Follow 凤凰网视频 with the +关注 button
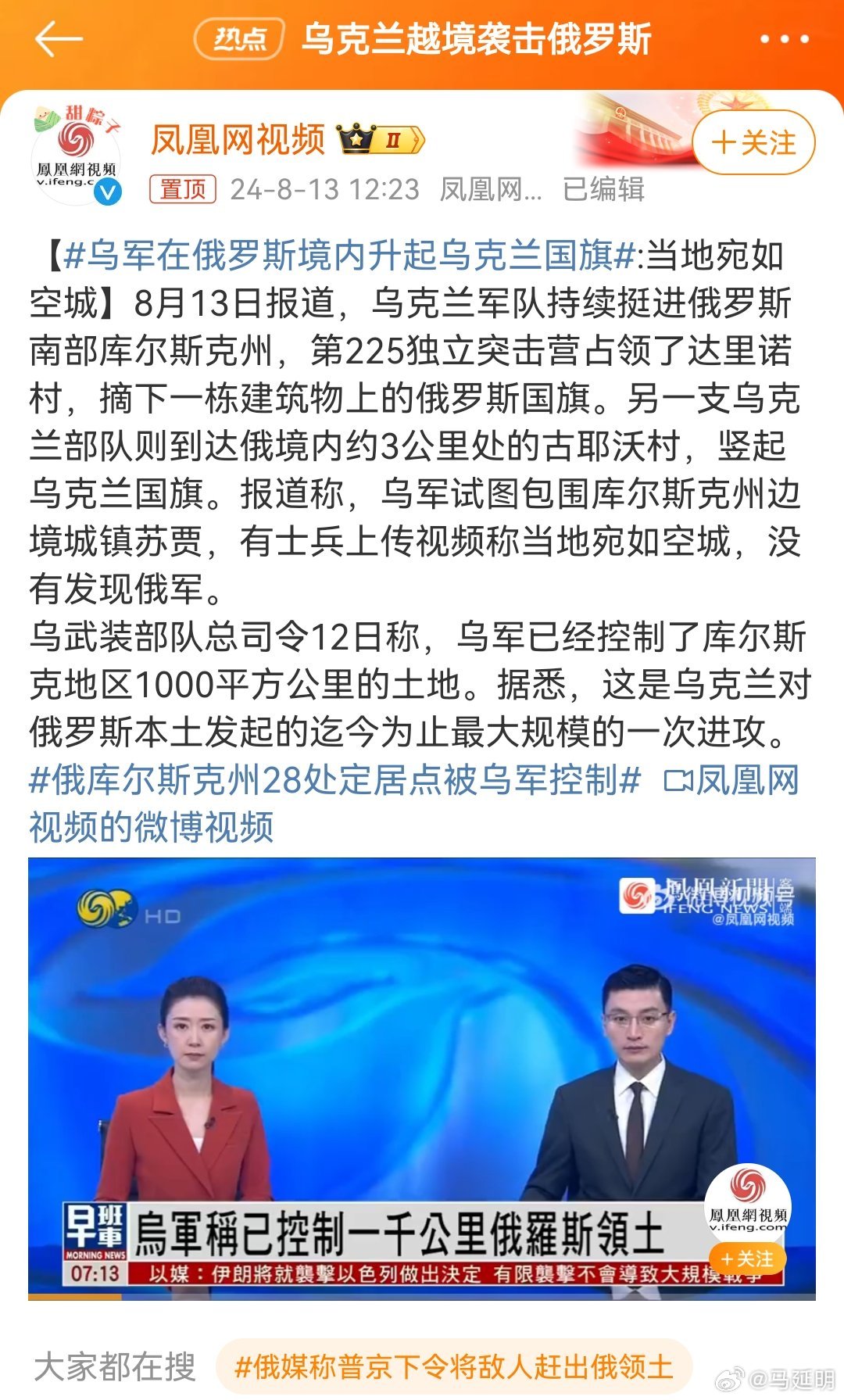The height and width of the screenshot is (1400, 844). (x=753, y=142)
